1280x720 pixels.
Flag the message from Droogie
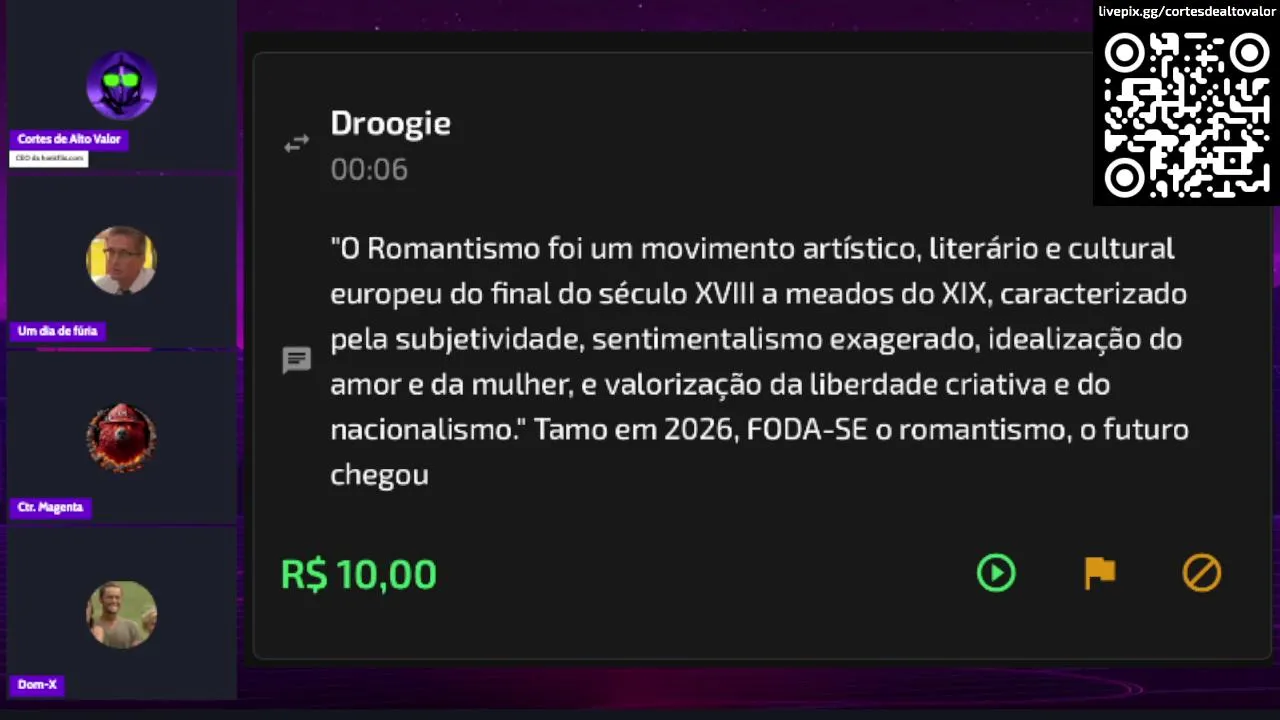pos(1099,573)
